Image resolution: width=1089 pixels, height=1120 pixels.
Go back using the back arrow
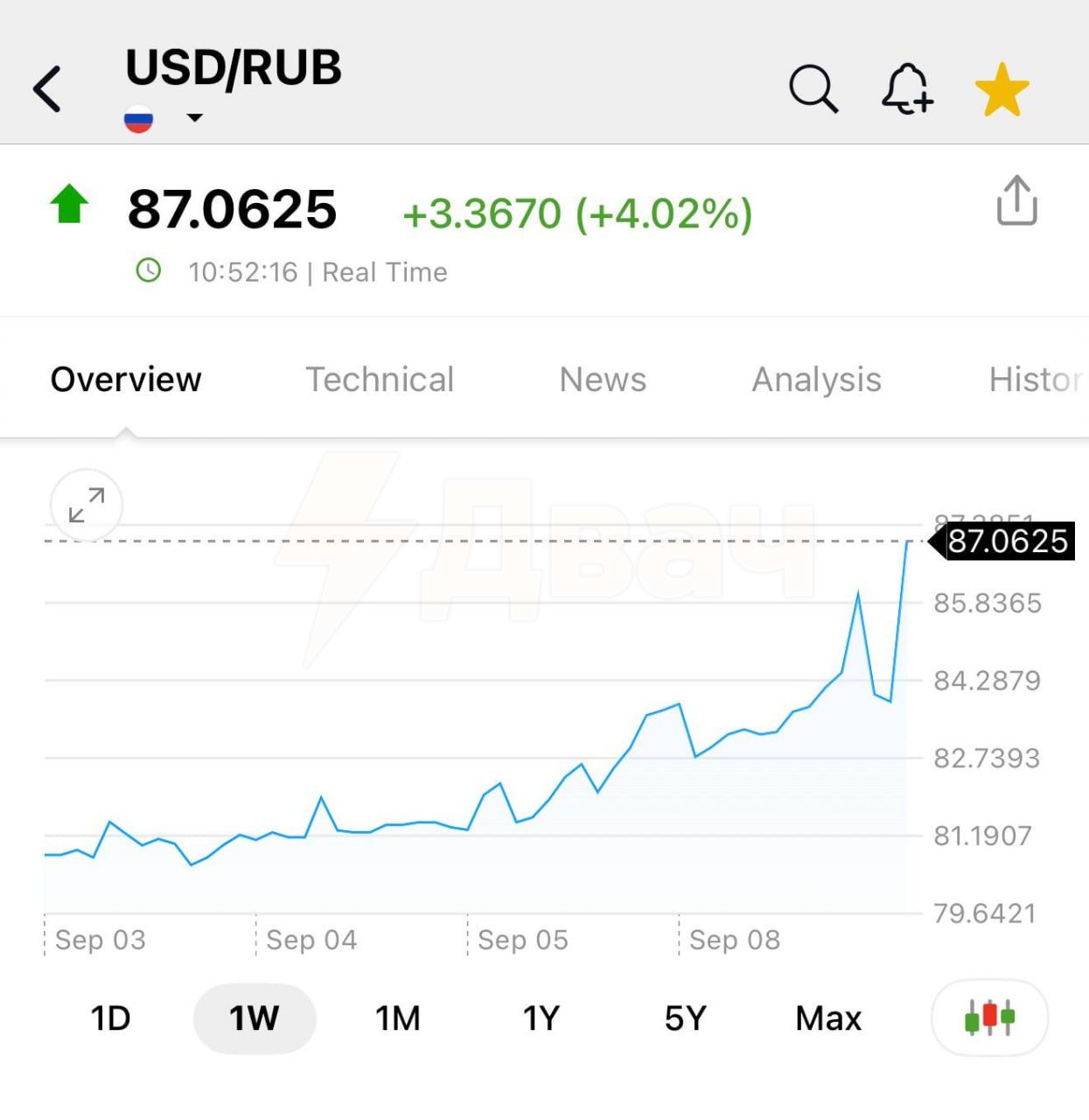point(47,89)
